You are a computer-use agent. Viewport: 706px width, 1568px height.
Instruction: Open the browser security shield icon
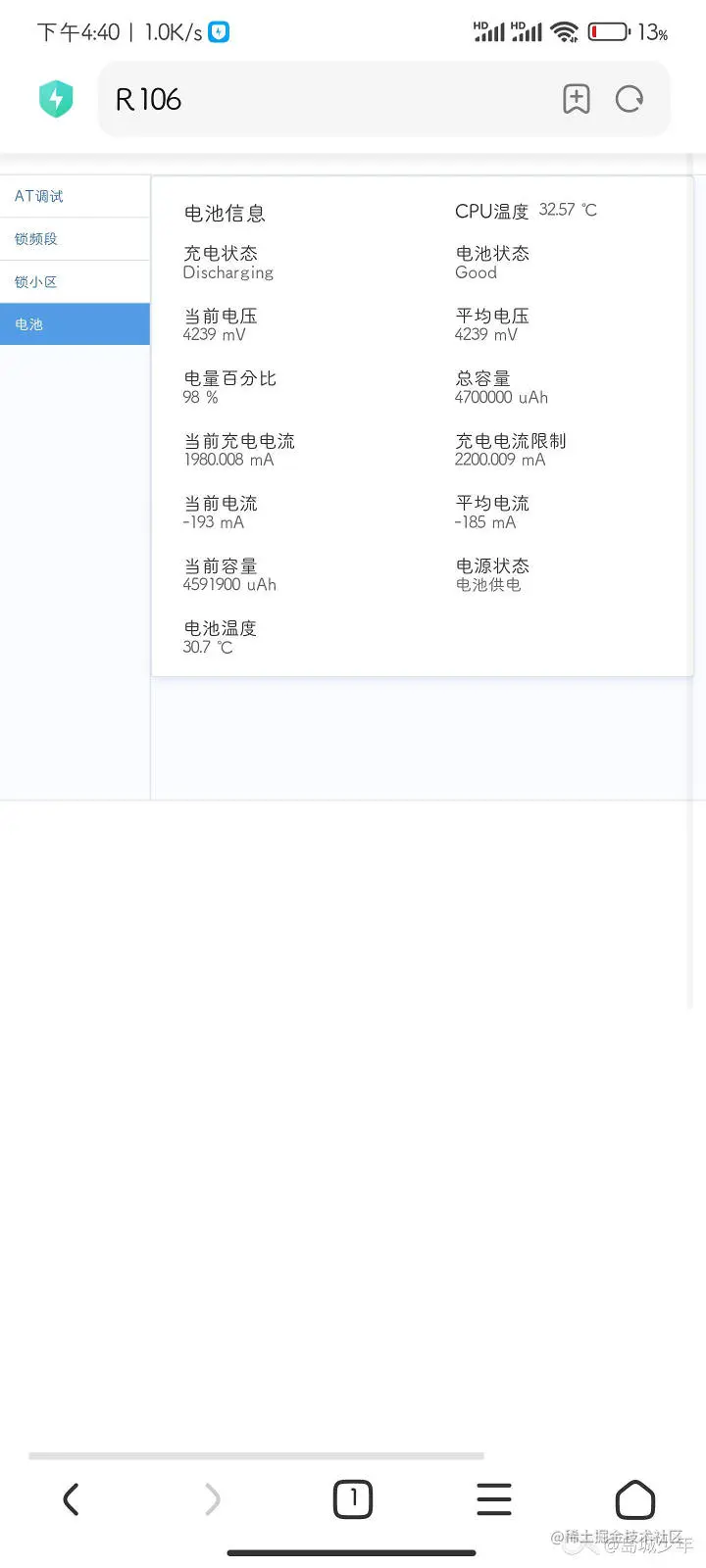(x=56, y=99)
